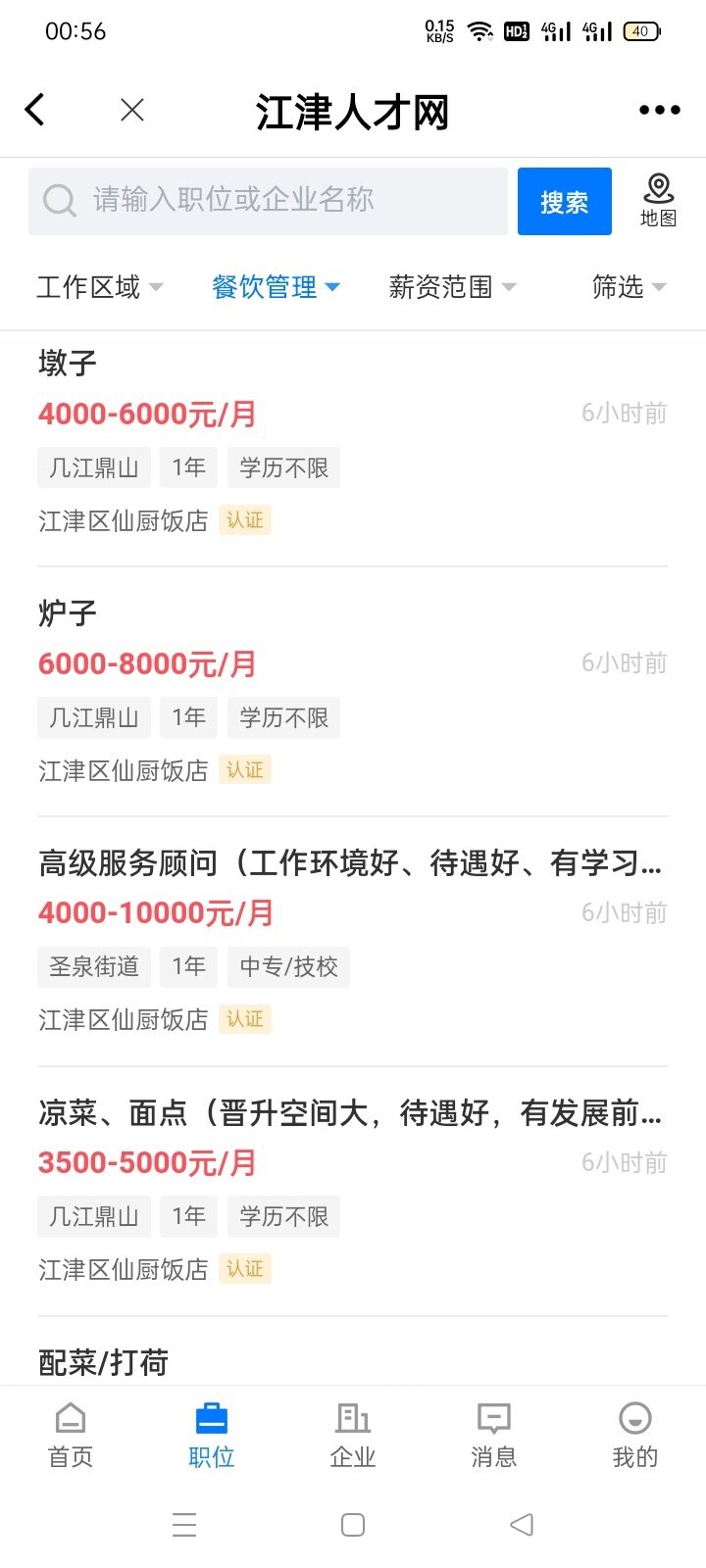This screenshot has width=706, height=1568.
Task: Tap the system home button
Action: pos(353,1525)
